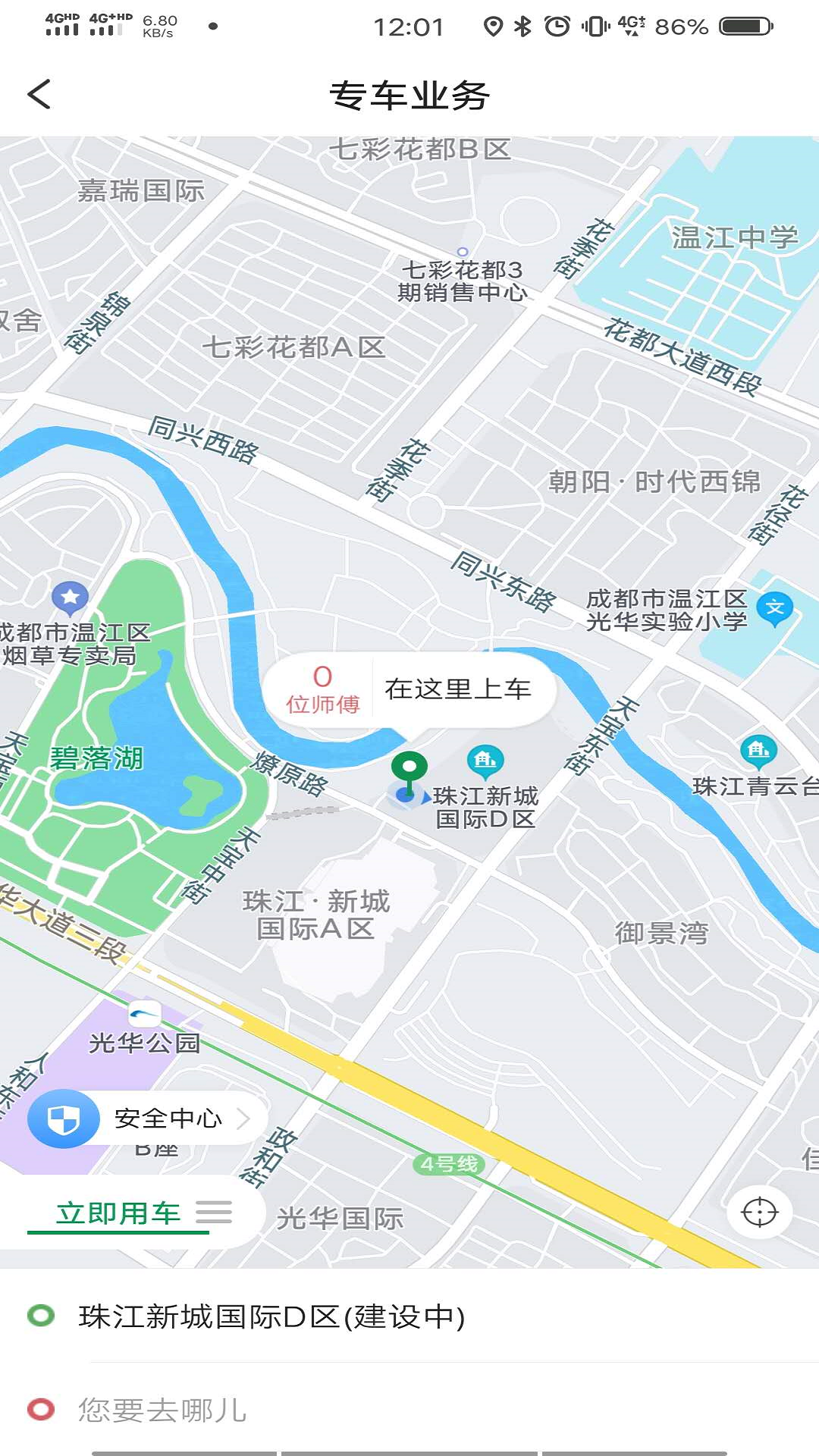This screenshot has width=819, height=1456.
Task: Select the 立即用车 tab
Action: tap(118, 1213)
